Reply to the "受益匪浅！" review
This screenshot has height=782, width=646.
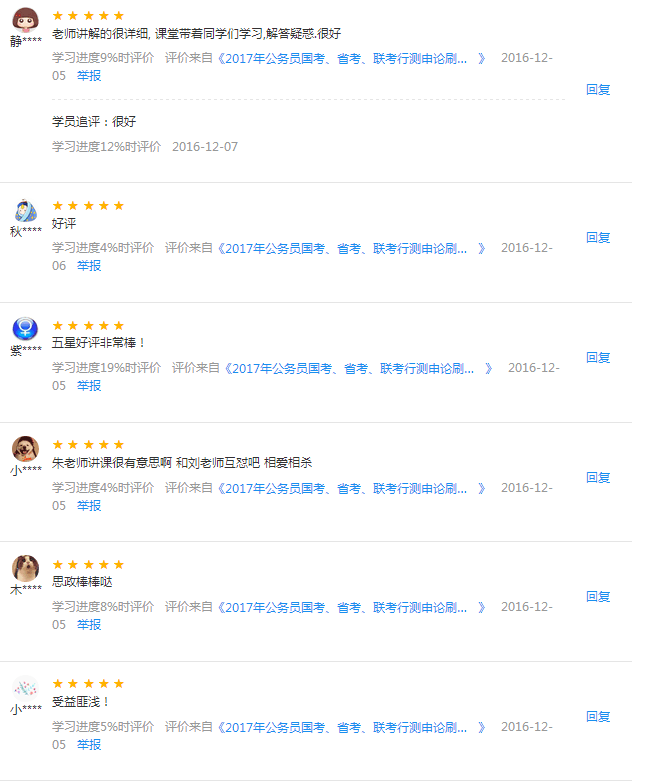[598, 716]
